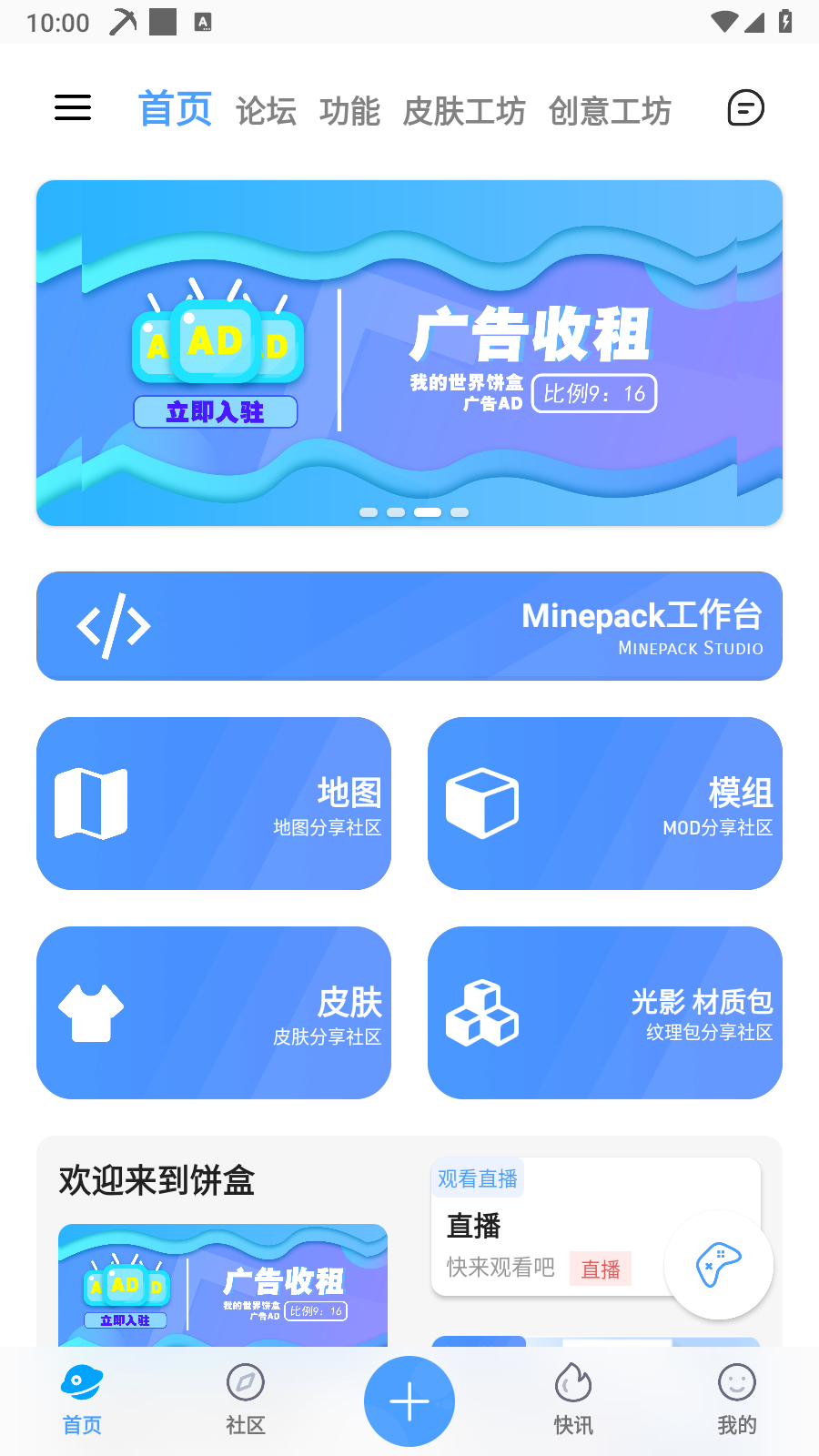
Task: Select the 模组 MOD cube icon
Action: click(x=483, y=803)
